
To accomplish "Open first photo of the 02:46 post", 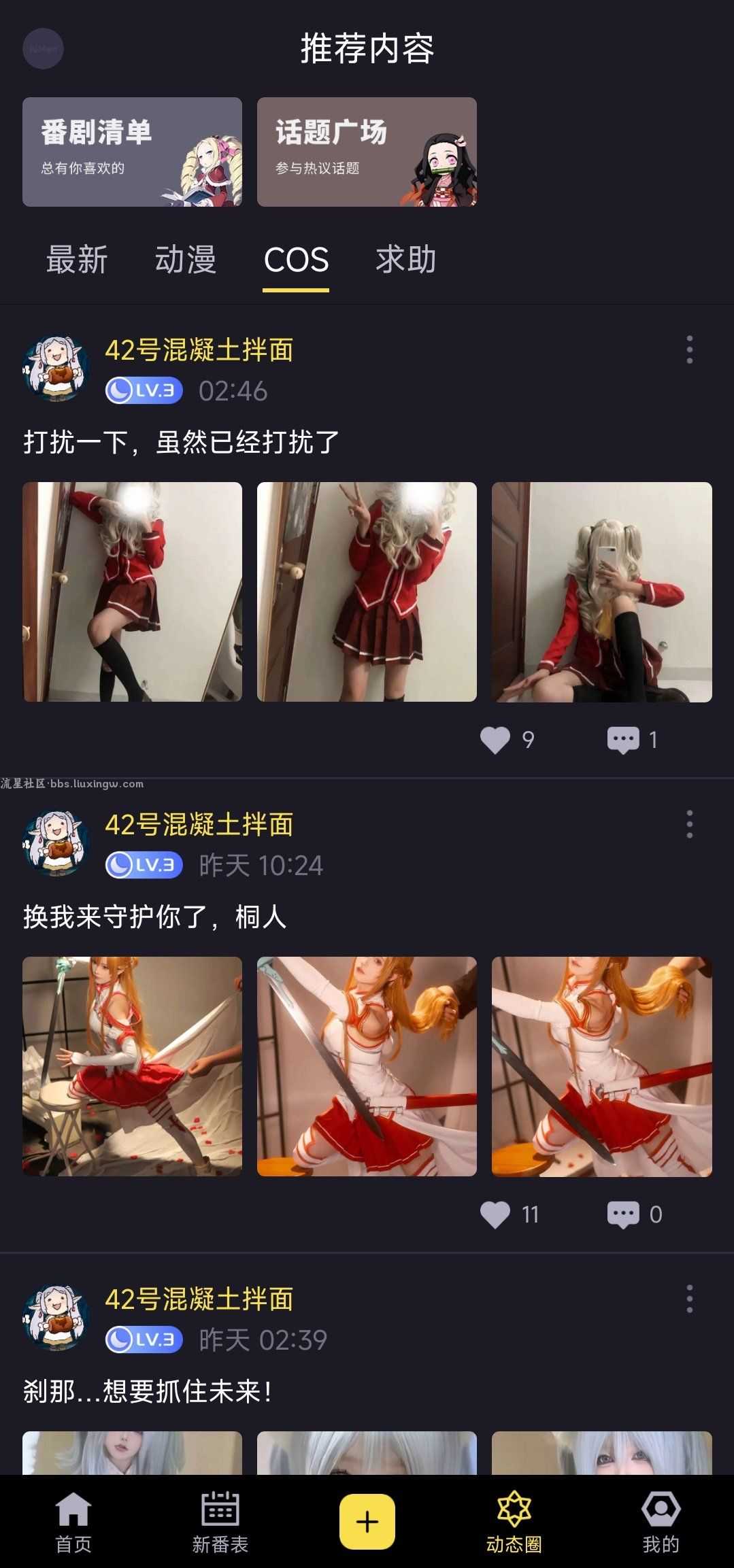I will tap(132, 592).
